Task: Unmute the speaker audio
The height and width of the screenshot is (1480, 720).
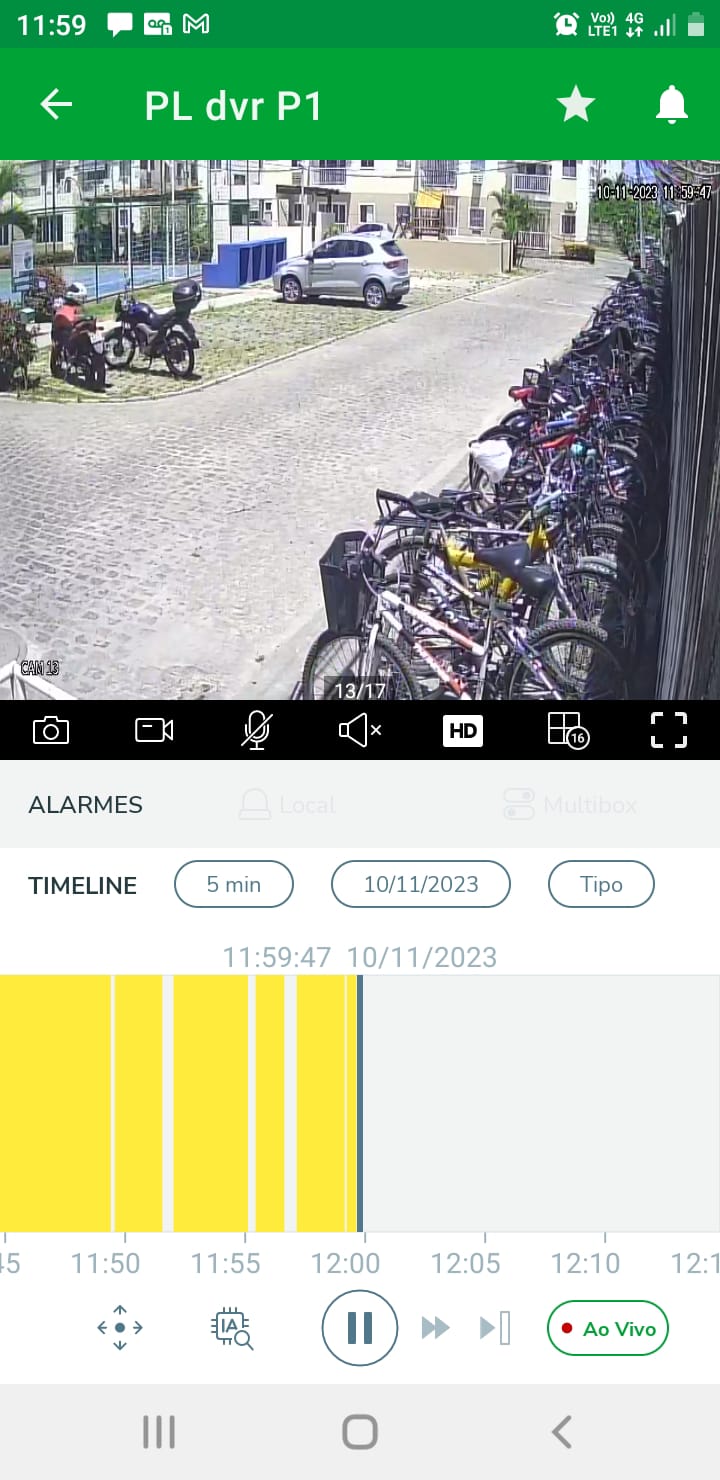Action: pos(360,730)
